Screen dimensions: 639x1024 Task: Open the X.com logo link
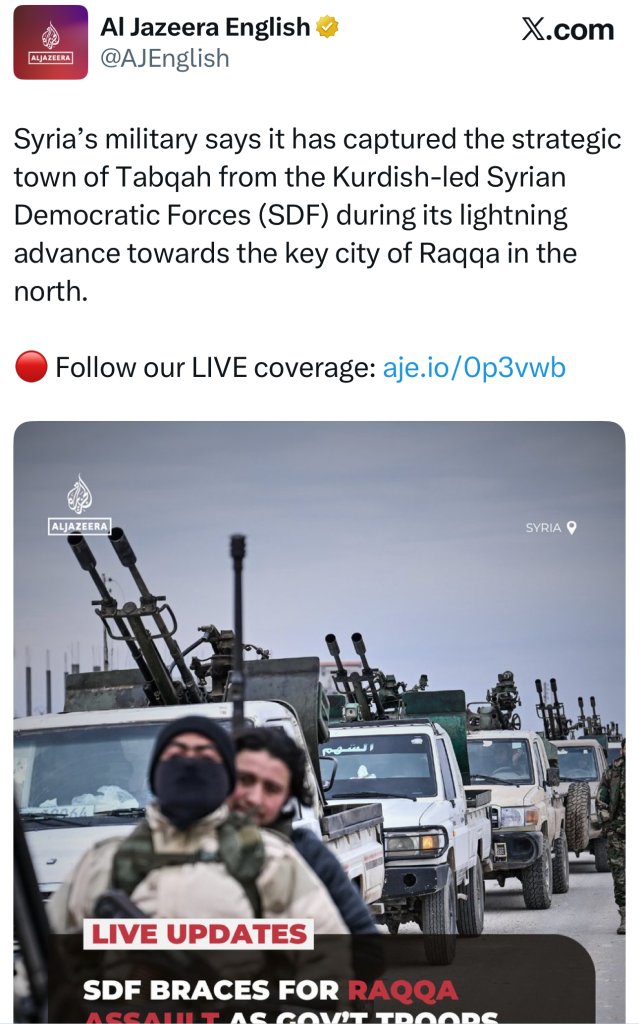(567, 31)
